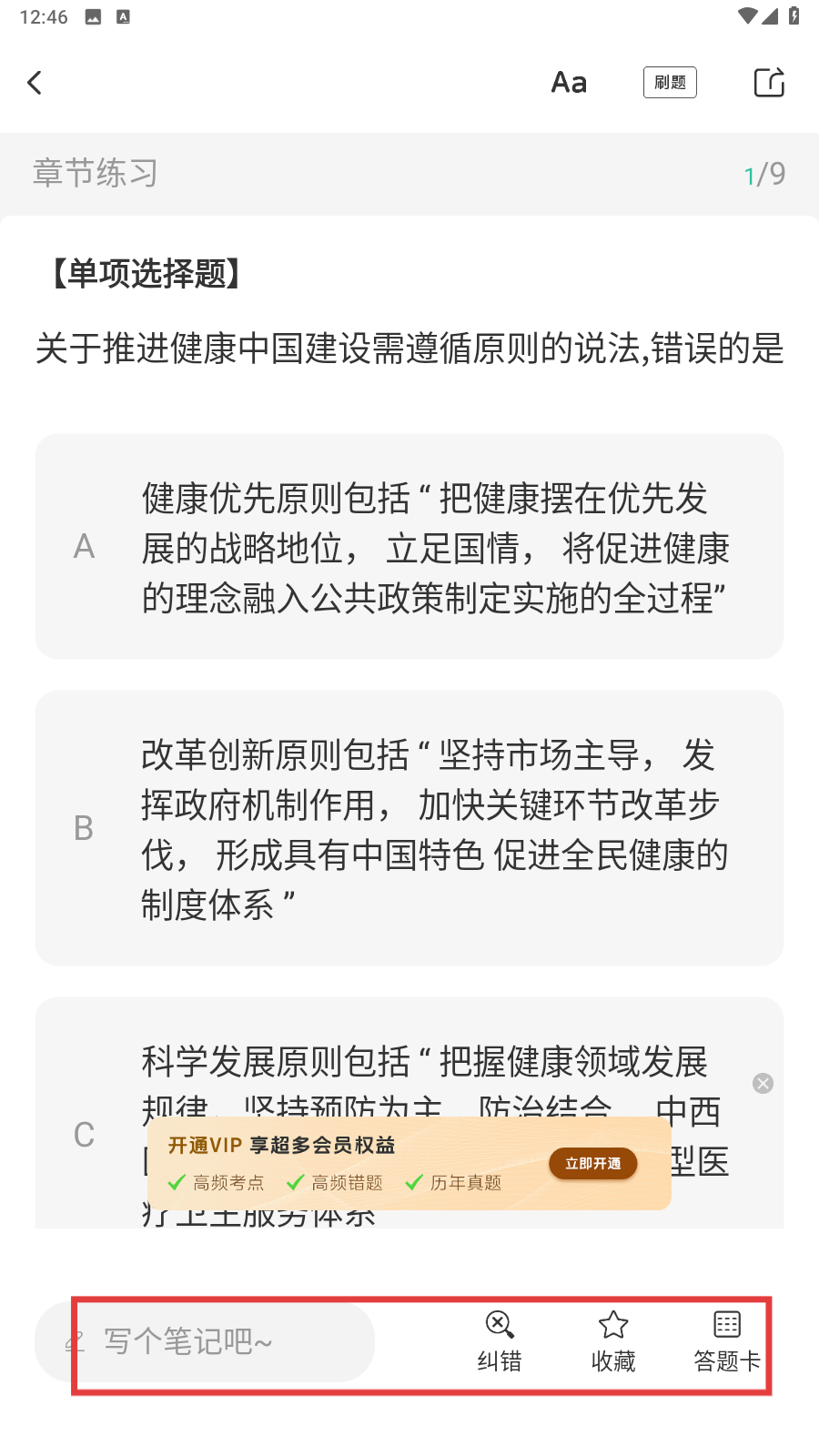The image size is (819, 1456).
Task: Report an error with 纠错
Action: tap(500, 1341)
